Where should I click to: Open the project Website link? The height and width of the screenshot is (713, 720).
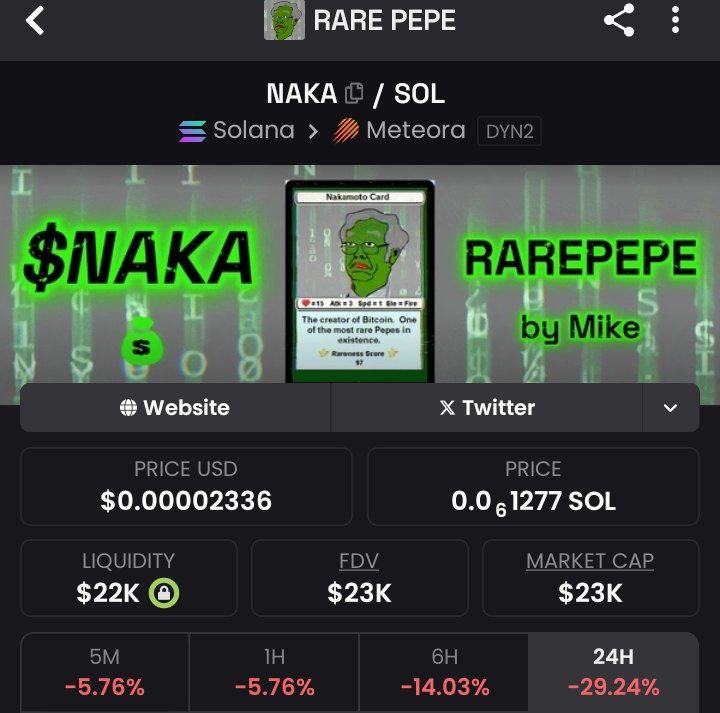click(x=175, y=408)
